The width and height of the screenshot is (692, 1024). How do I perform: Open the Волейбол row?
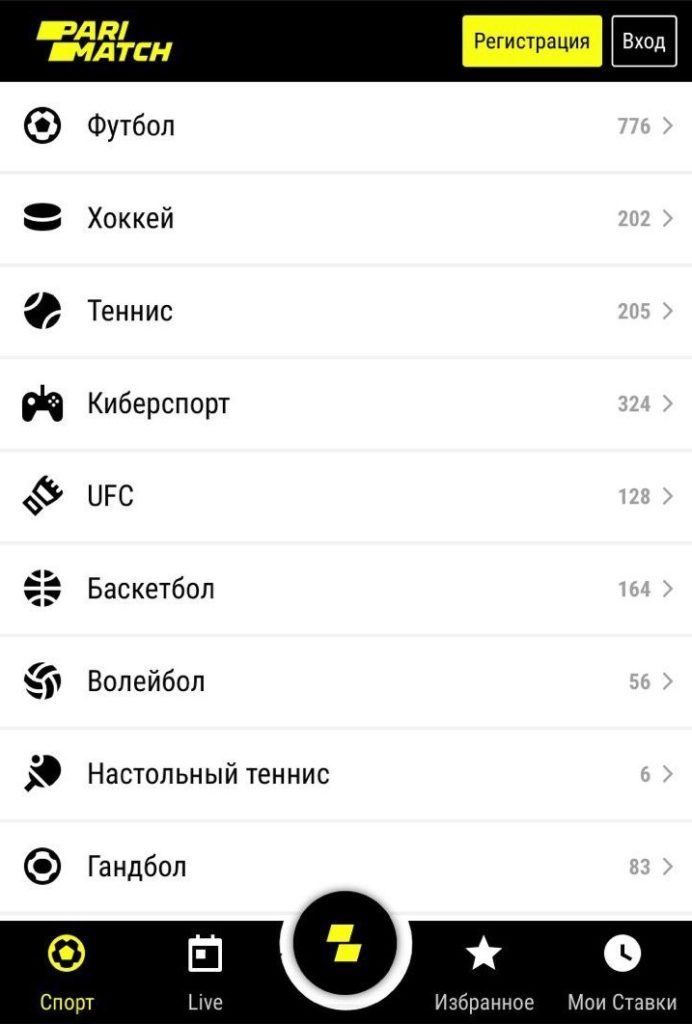click(x=346, y=682)
